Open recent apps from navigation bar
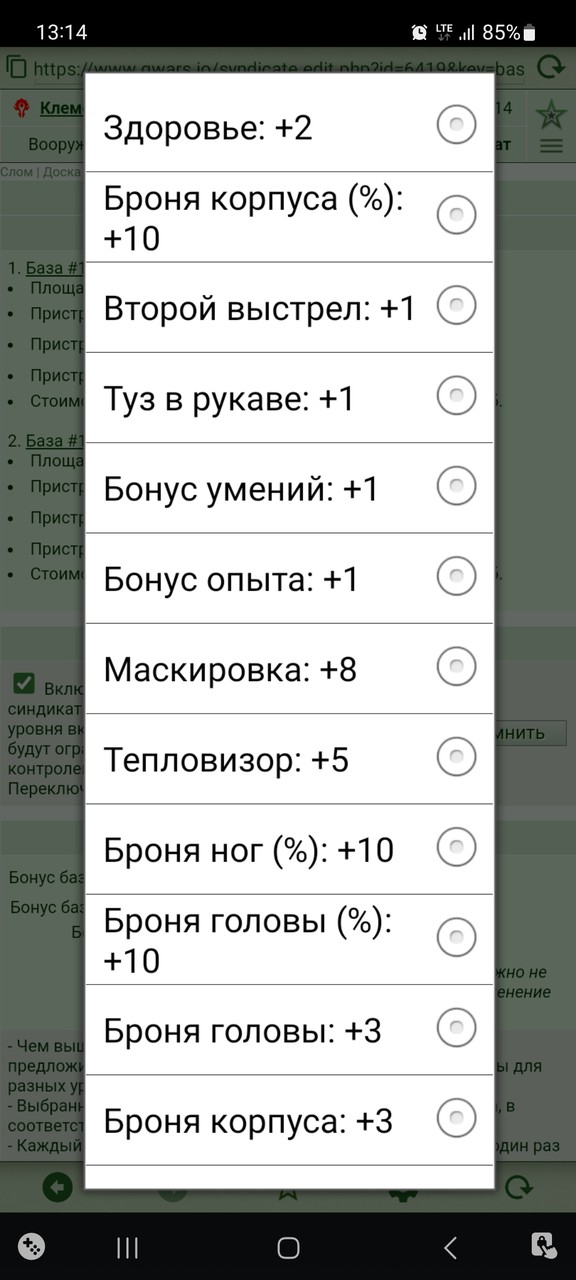The width and height of the screenshot is (576, 1280). coord(127,1247)
